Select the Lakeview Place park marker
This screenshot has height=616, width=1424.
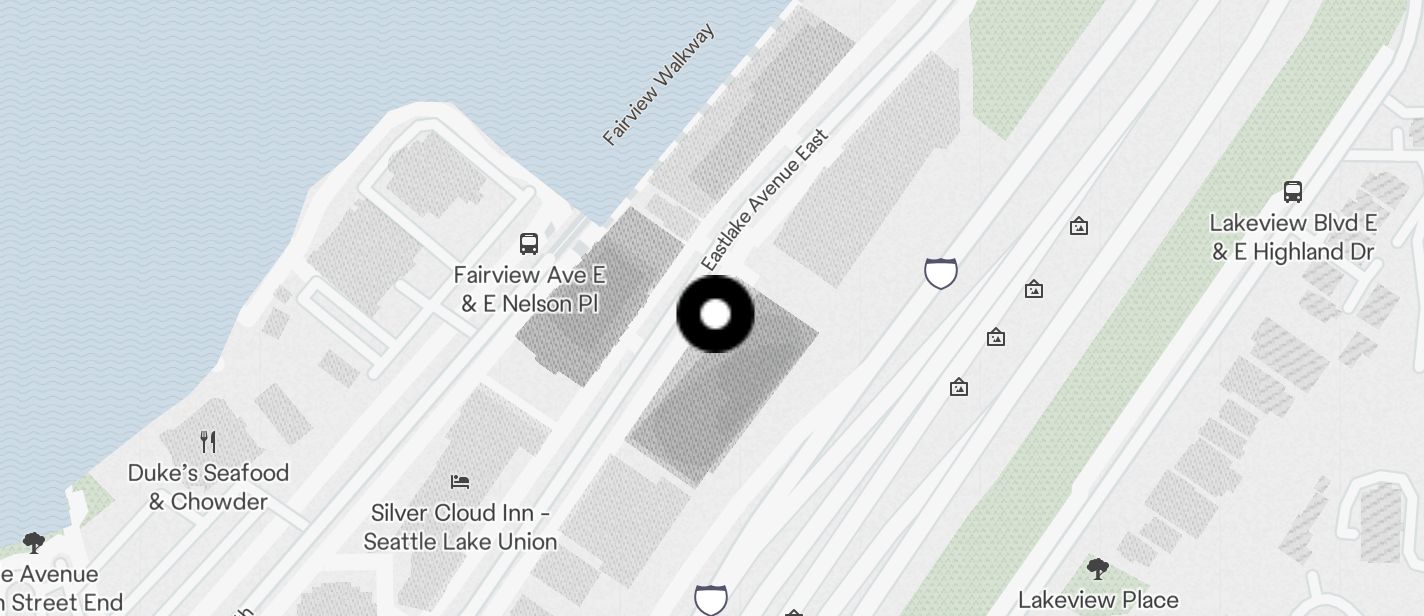pyautogui.click(x=1098, y=569)
